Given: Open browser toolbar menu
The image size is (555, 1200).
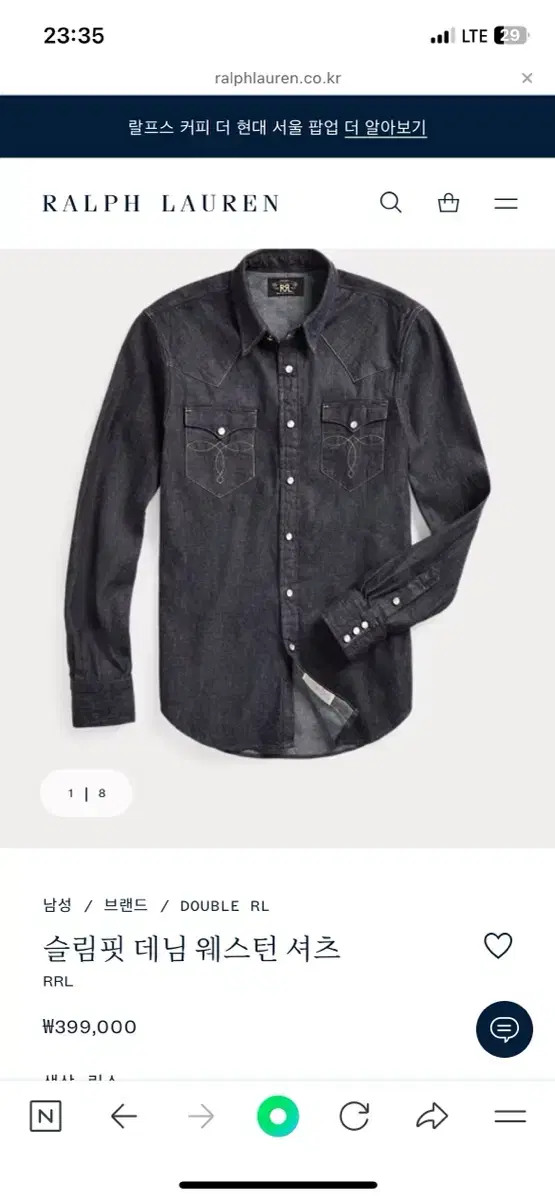Looking at the screenshot, I should tap(510, 1117).
